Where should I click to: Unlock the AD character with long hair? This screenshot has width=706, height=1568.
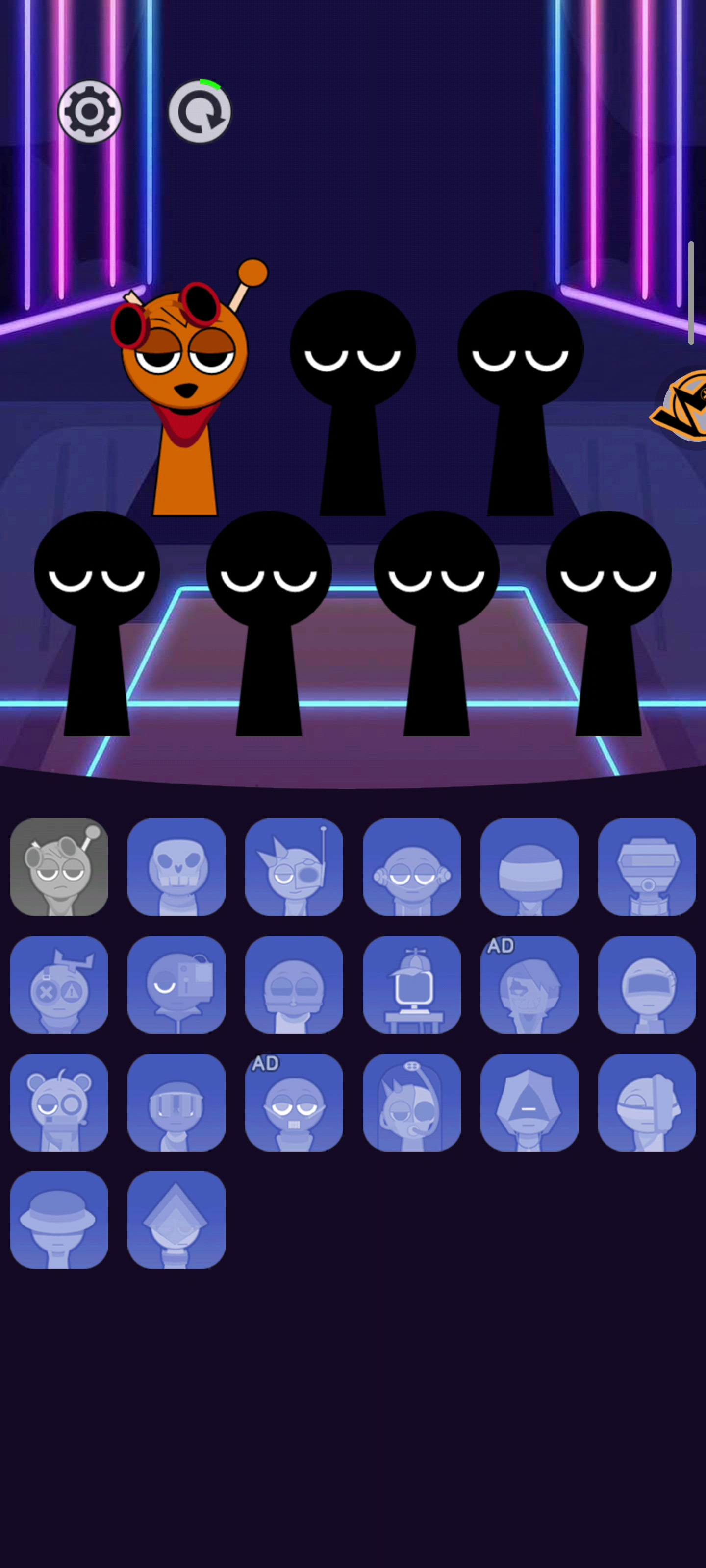pyautogui.click(x=529, y=984)
